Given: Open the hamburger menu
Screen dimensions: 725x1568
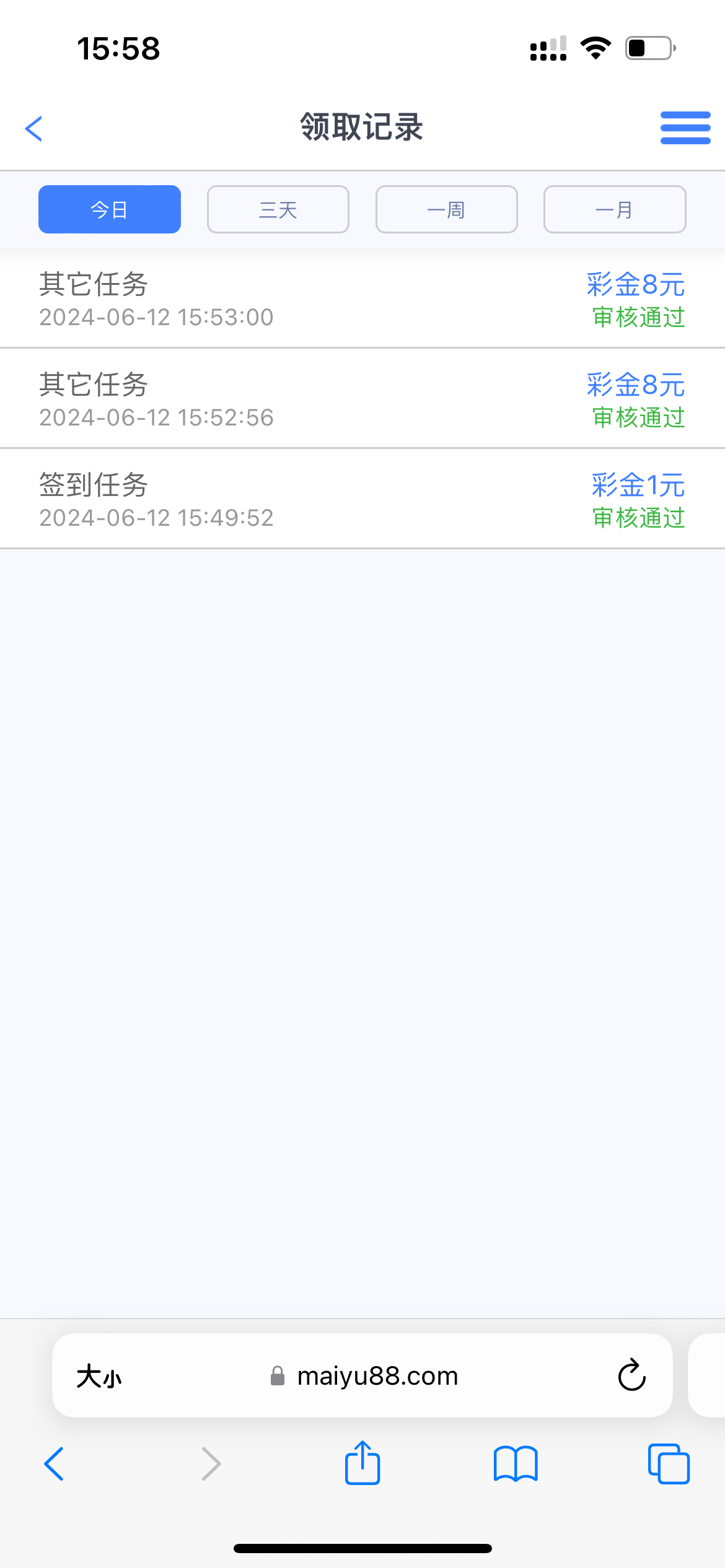Looking at the screenshot, I should (x=685, y=128).
